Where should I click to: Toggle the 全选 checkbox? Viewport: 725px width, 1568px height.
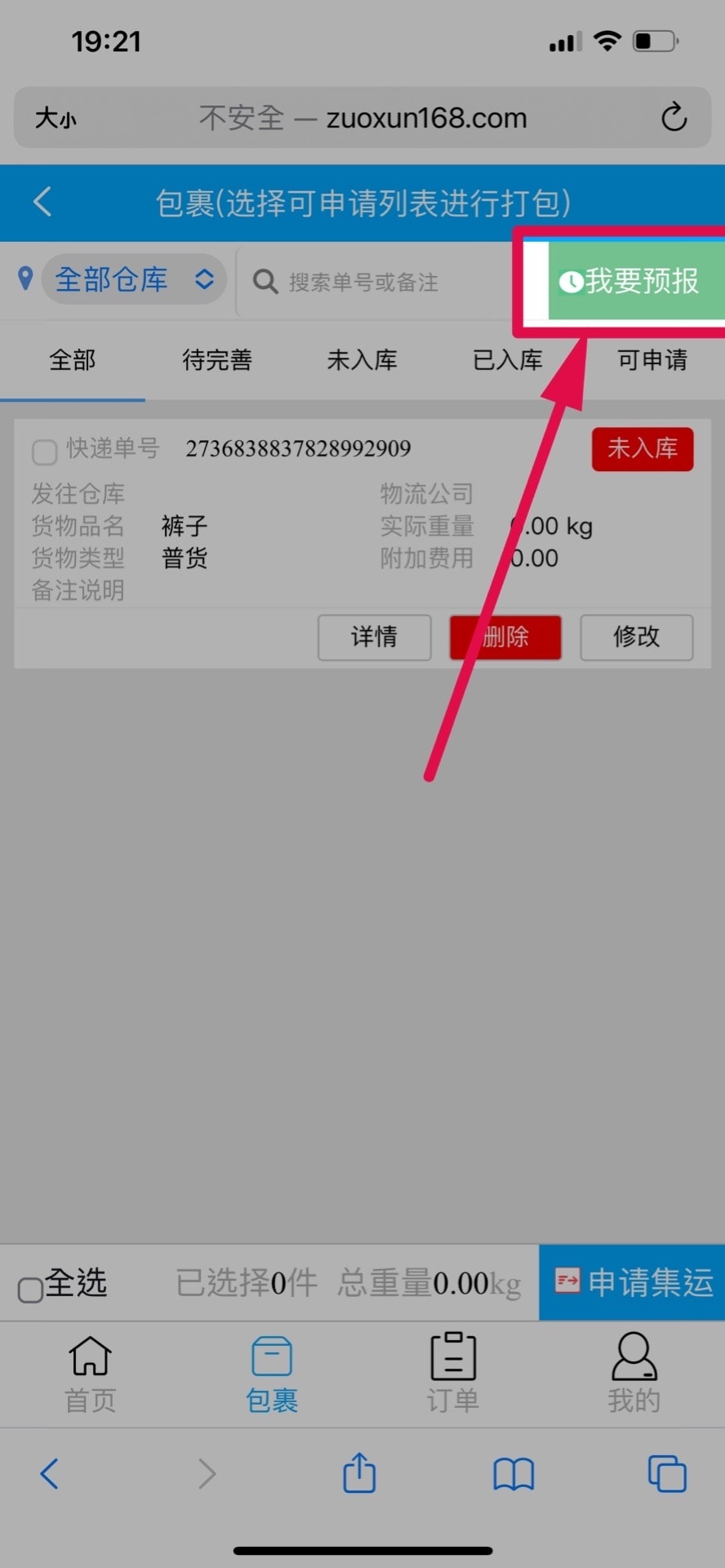point(31,1290)
